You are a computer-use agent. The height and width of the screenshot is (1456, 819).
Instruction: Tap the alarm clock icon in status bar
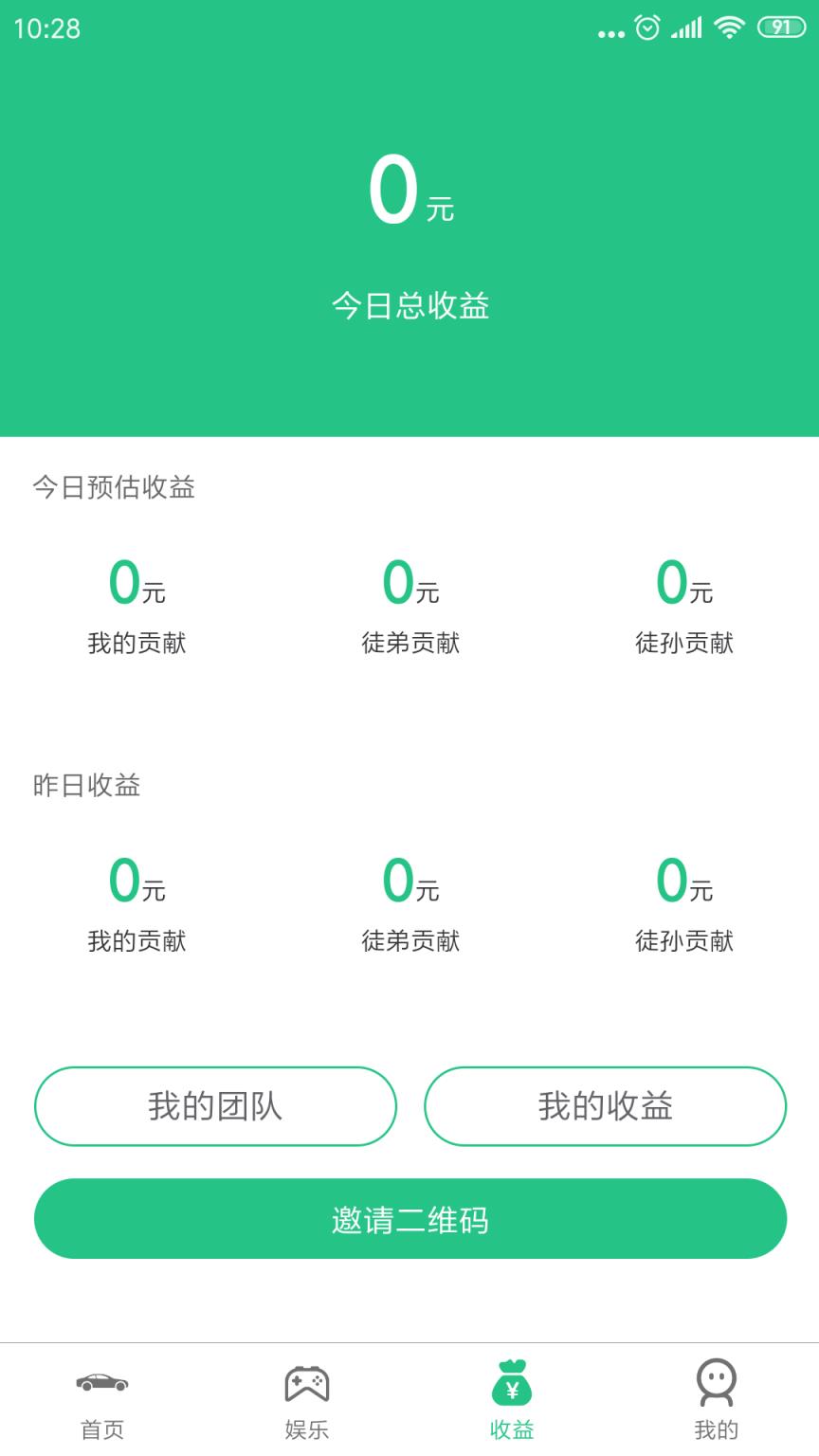pyautogui.click(x=646, y=28)
